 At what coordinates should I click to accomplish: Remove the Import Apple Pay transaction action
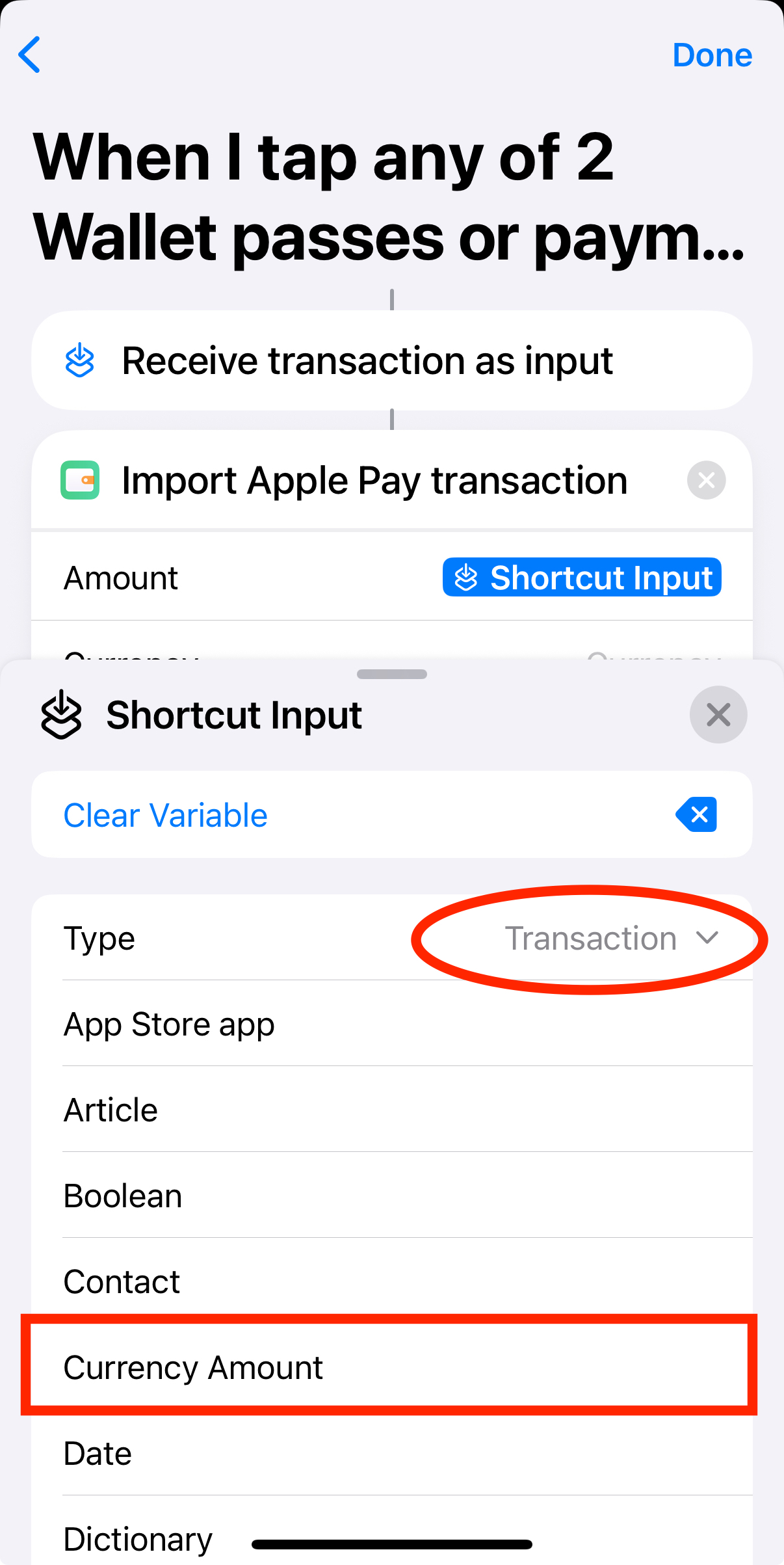706,481
